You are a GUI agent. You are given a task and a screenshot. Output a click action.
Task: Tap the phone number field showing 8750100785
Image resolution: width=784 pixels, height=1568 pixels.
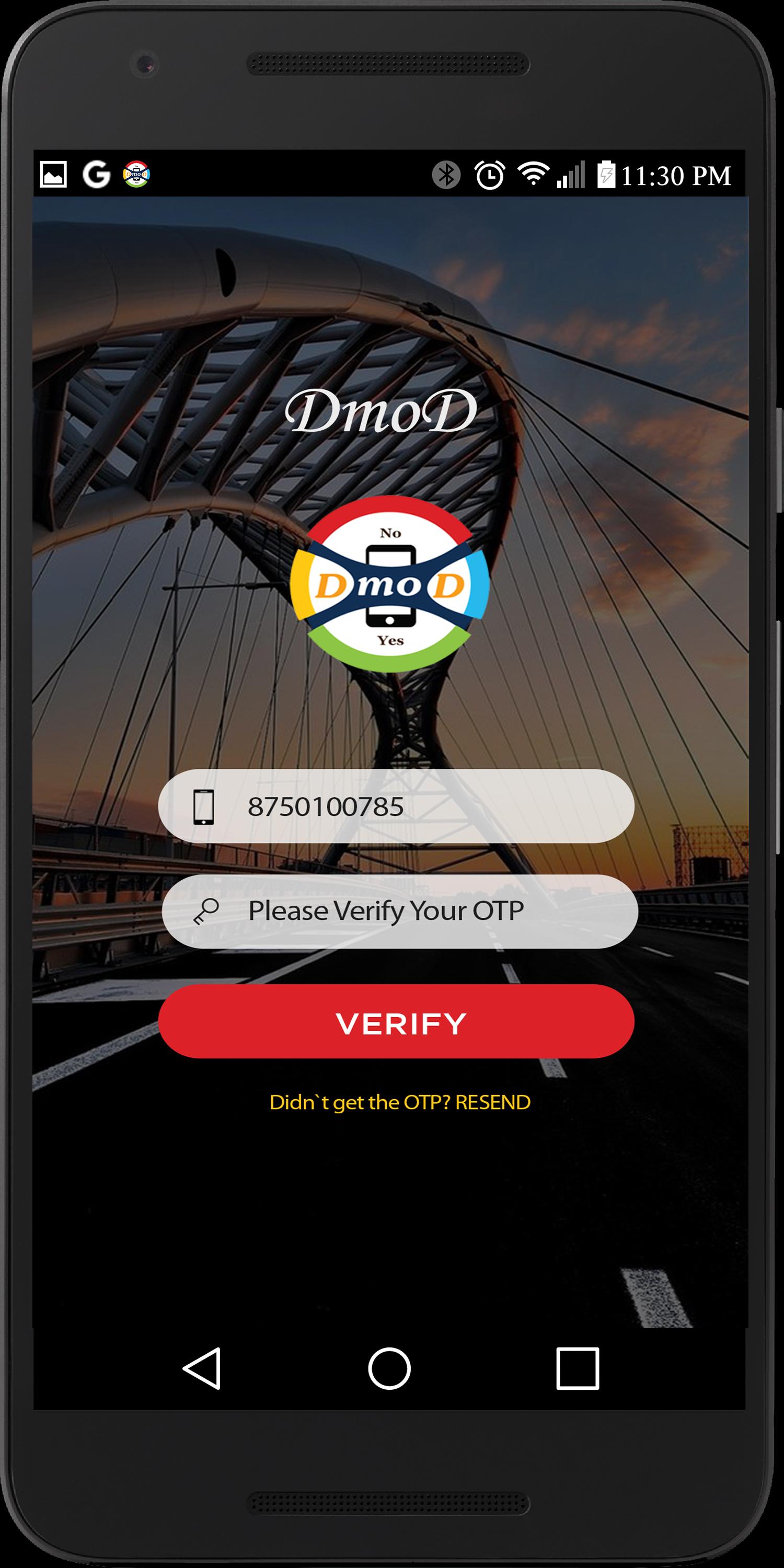point(396,806)
